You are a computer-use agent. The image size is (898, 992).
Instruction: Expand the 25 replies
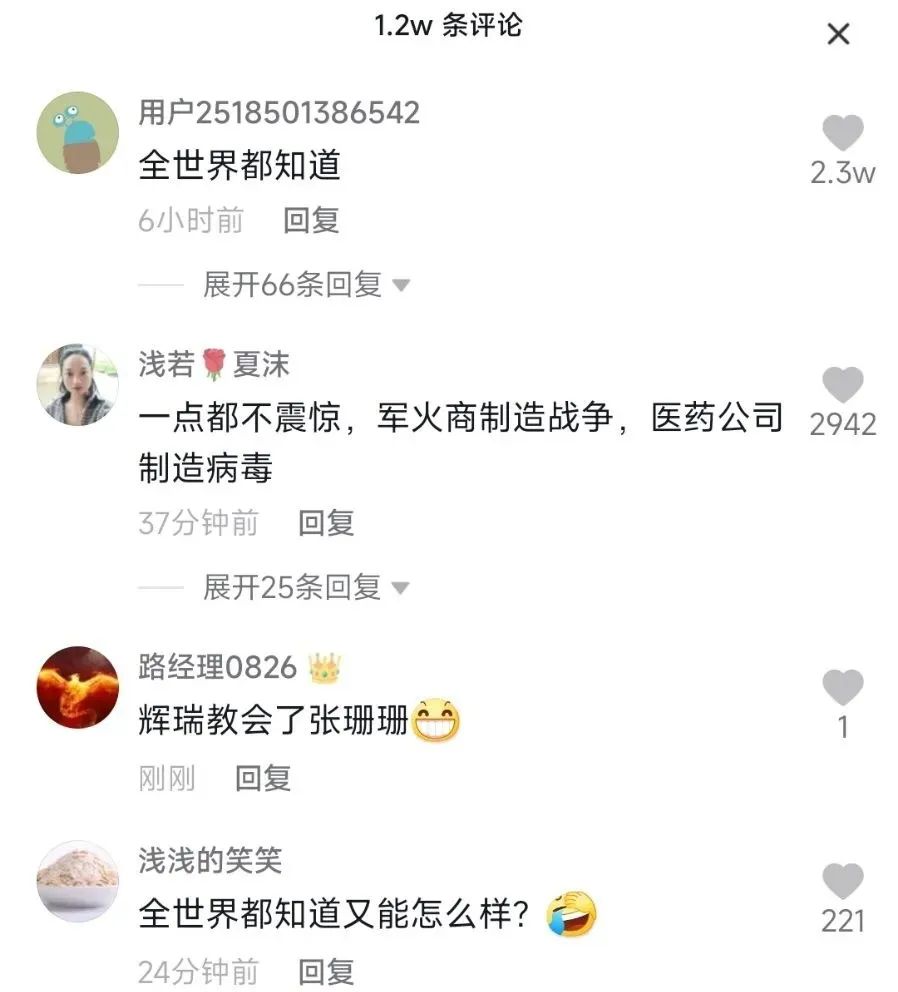[x=306, y=587]
